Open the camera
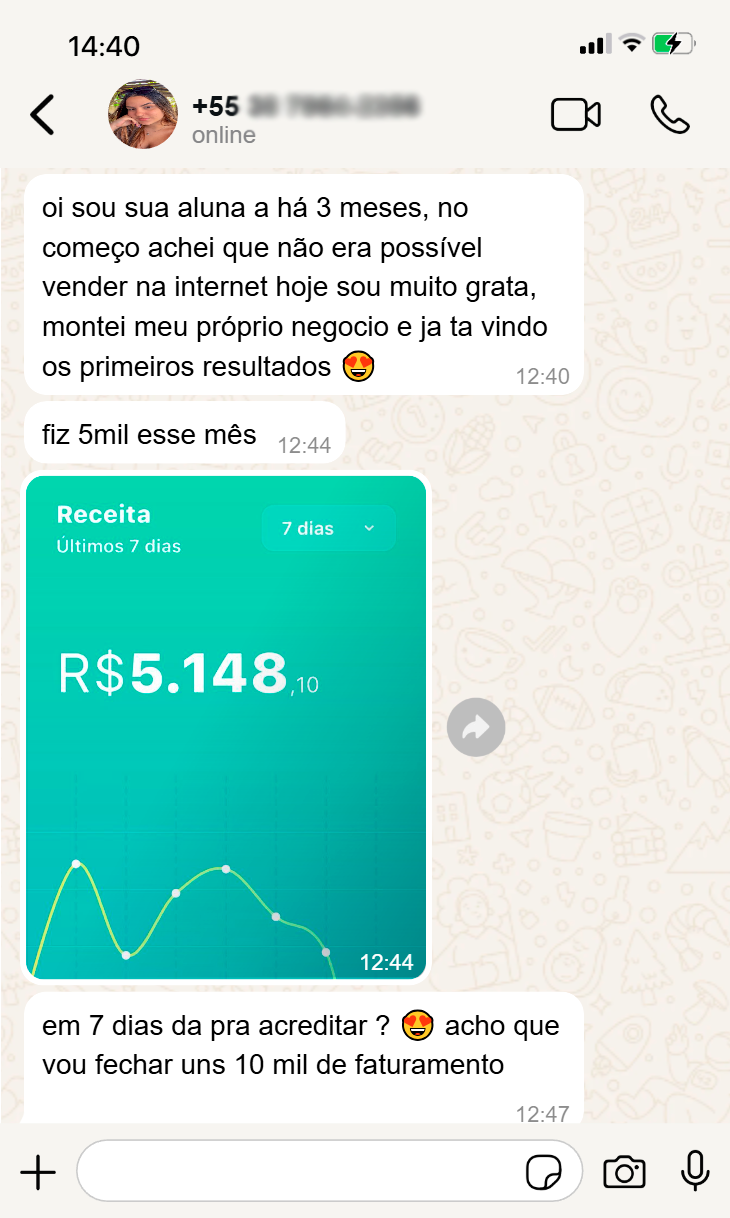The image size is (730, 1218). [x=624, y=1171]
